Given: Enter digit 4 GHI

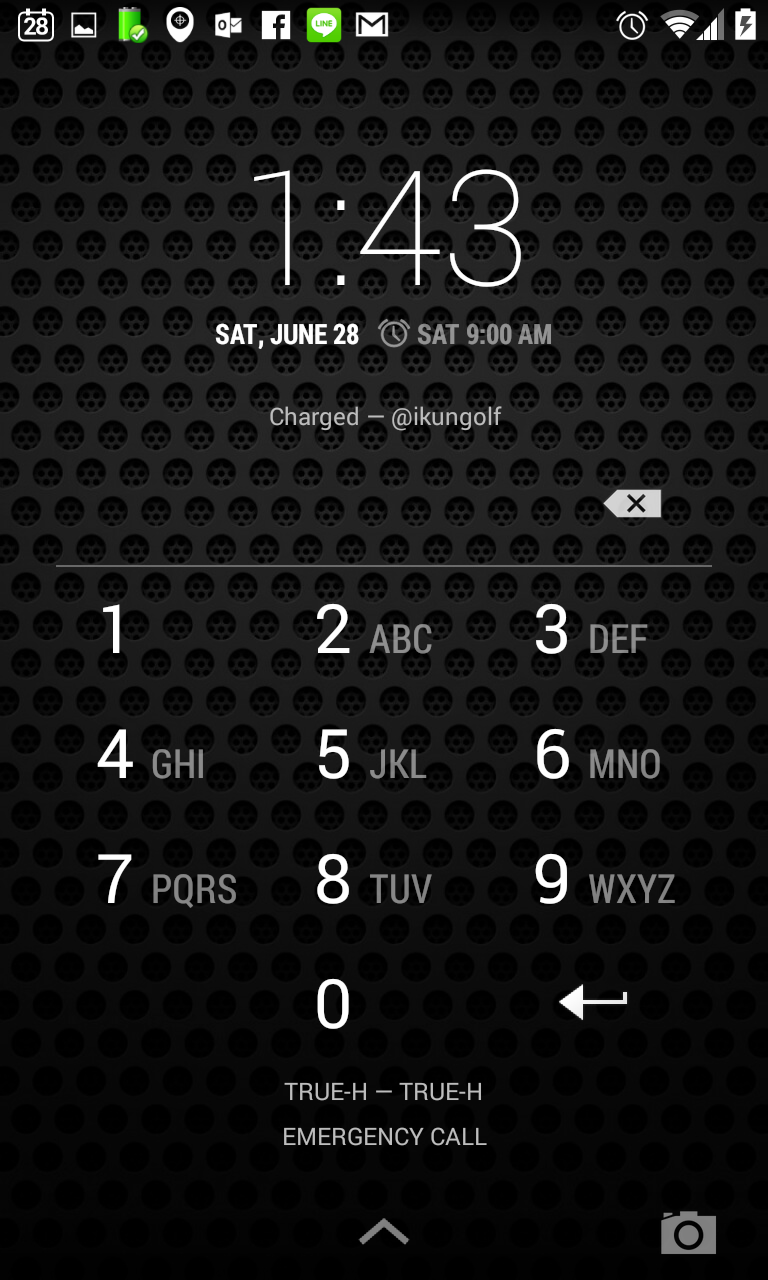Looking at the screenshot, I should [x=150, y=757].
